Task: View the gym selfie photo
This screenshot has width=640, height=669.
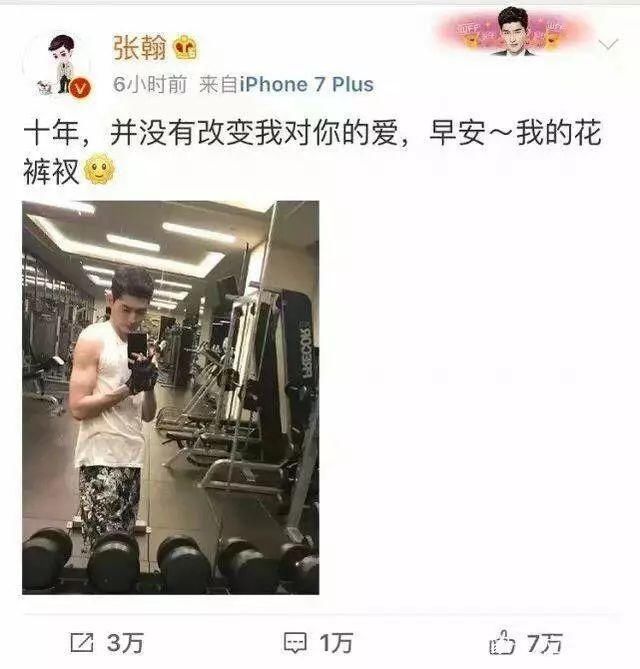Action: [x=170, y=397]
